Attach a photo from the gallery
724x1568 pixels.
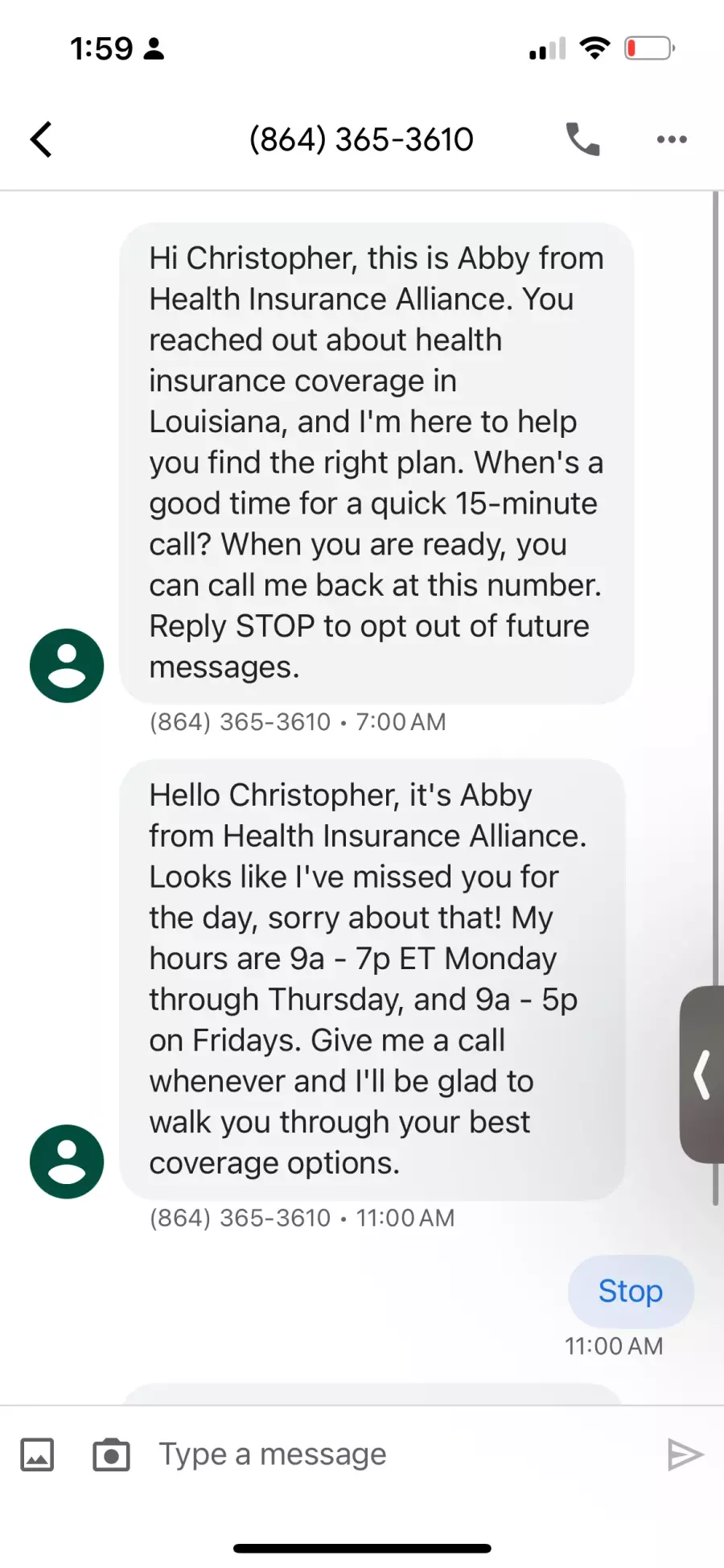coord(37,1455)
